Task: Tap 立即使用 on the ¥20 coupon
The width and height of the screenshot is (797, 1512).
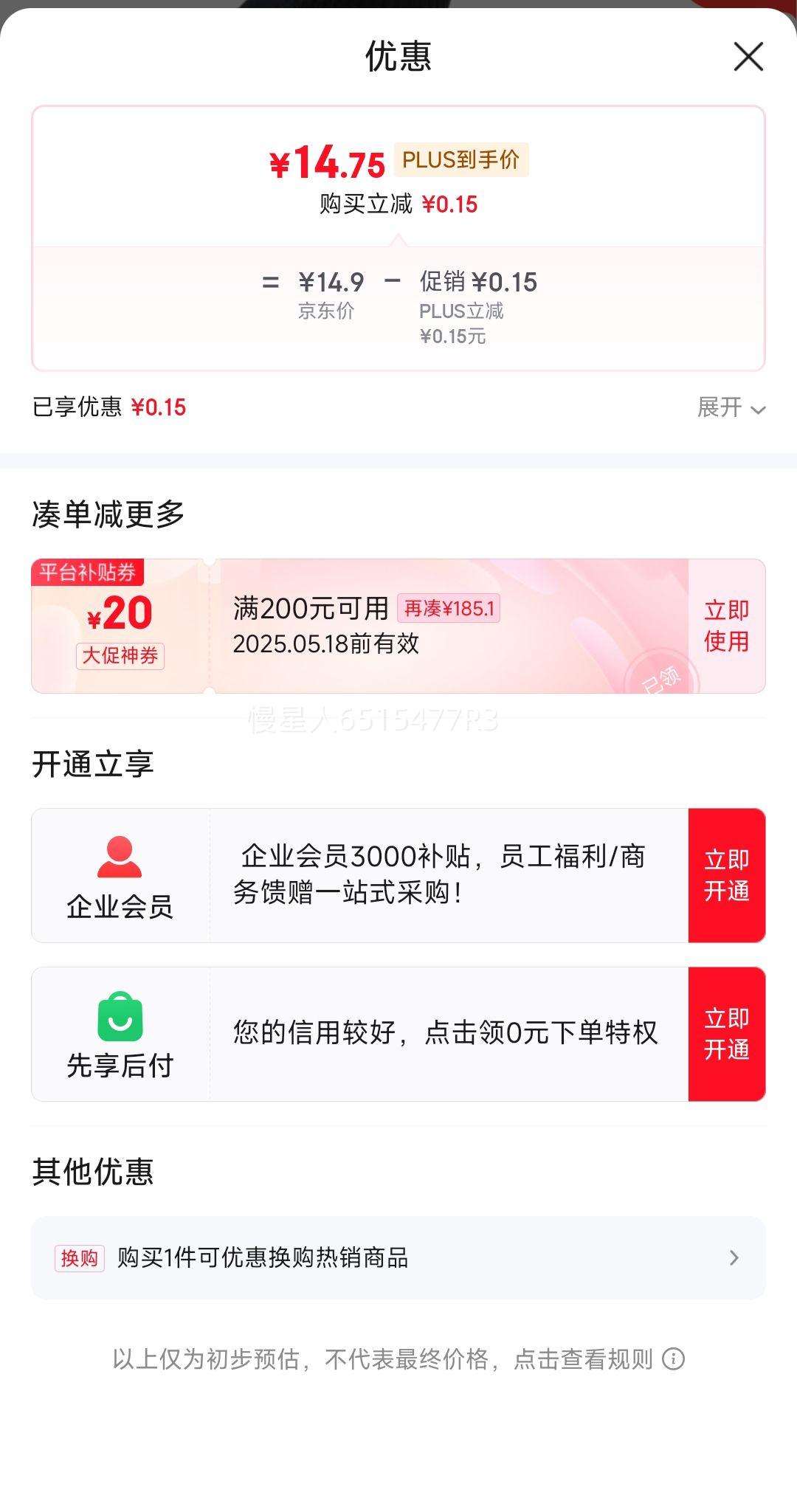Action: (726, 626)
